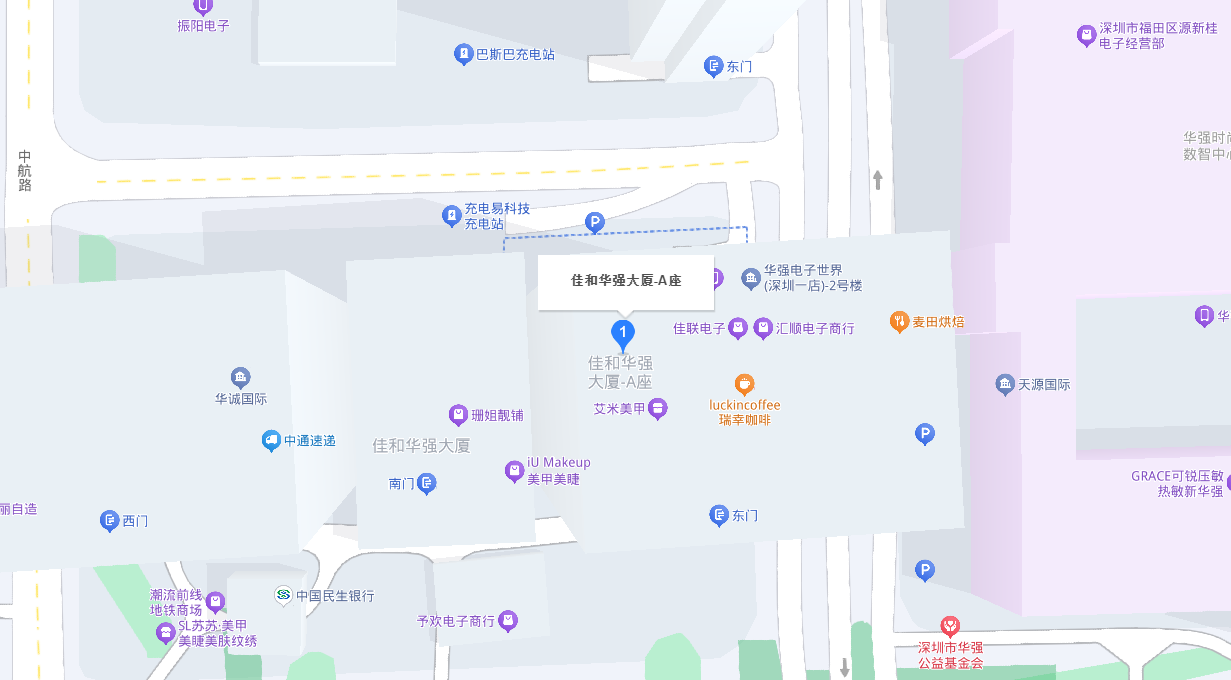
Task: Open the 振阳电子 shop marker
Action: point(203,7)
